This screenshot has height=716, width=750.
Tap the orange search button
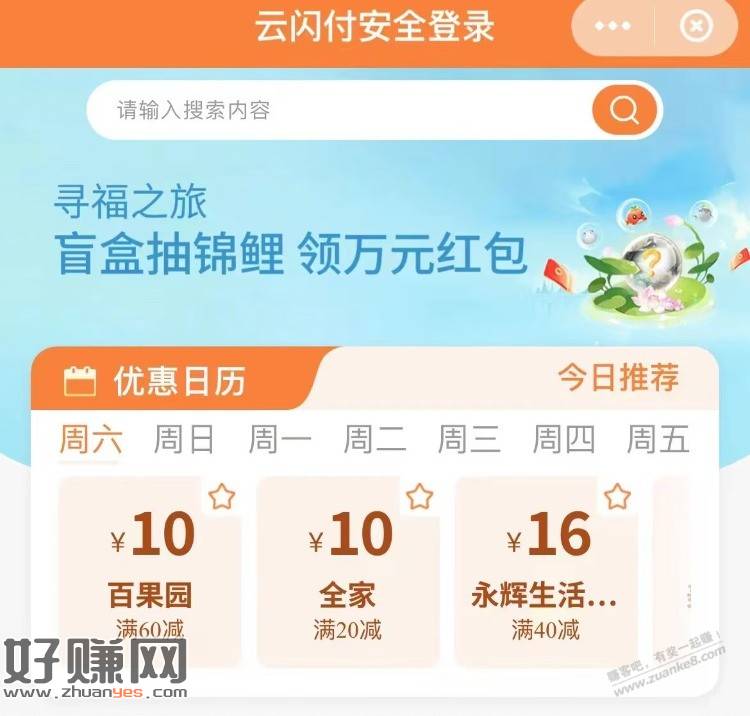(625, 110)
